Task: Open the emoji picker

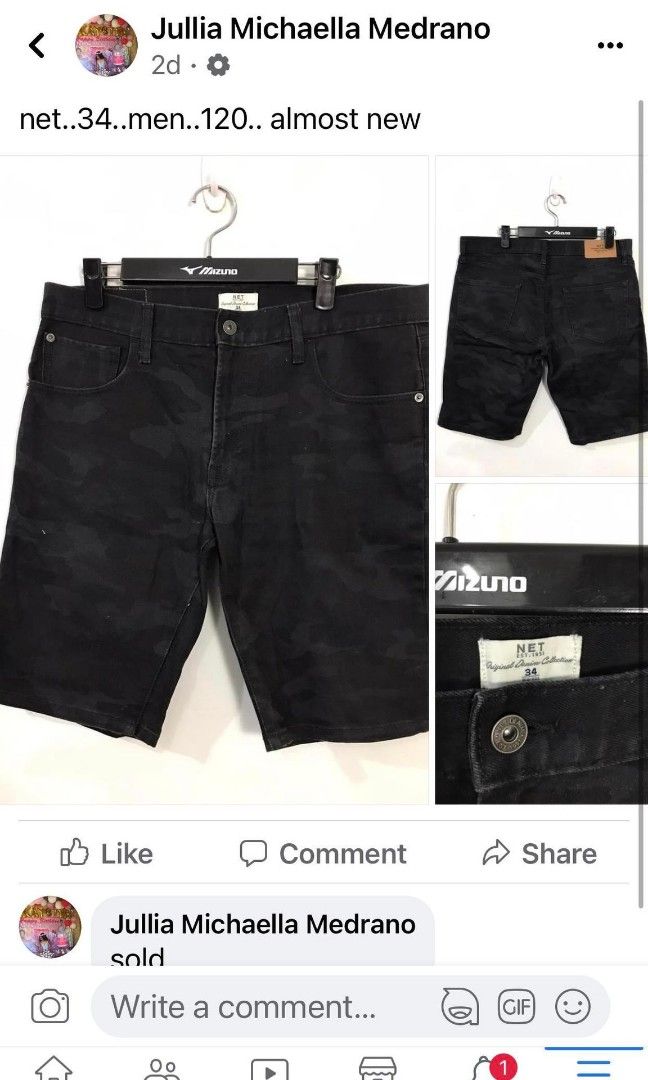Action: point(573,1006)
